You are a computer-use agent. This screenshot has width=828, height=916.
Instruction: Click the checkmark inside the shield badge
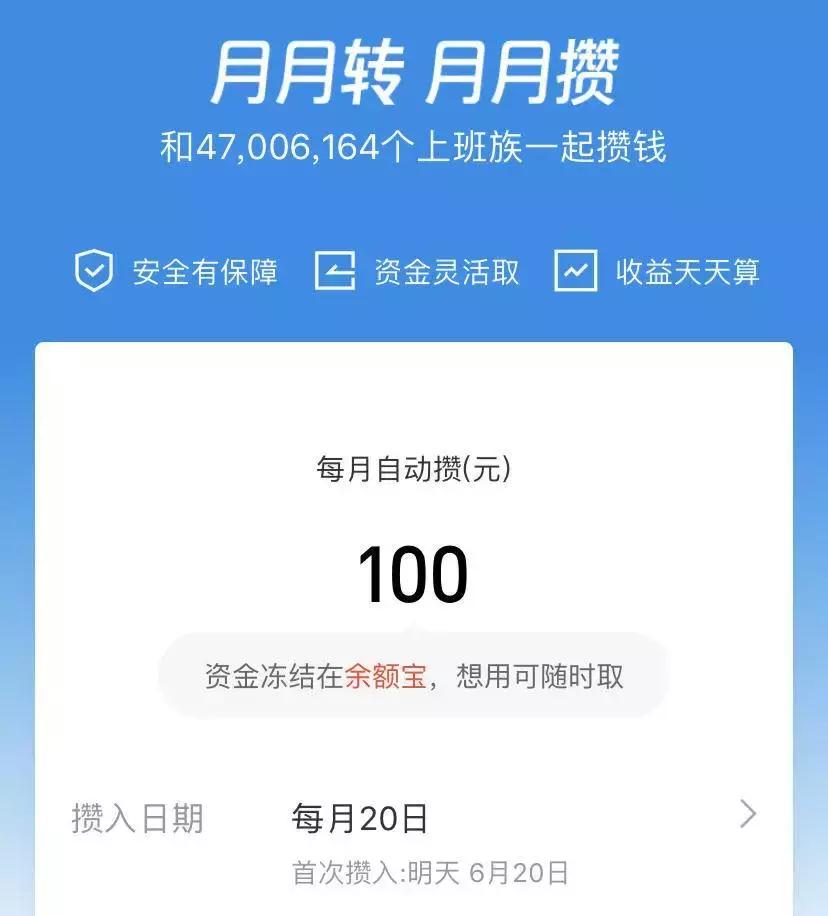(x=94, y=270)
